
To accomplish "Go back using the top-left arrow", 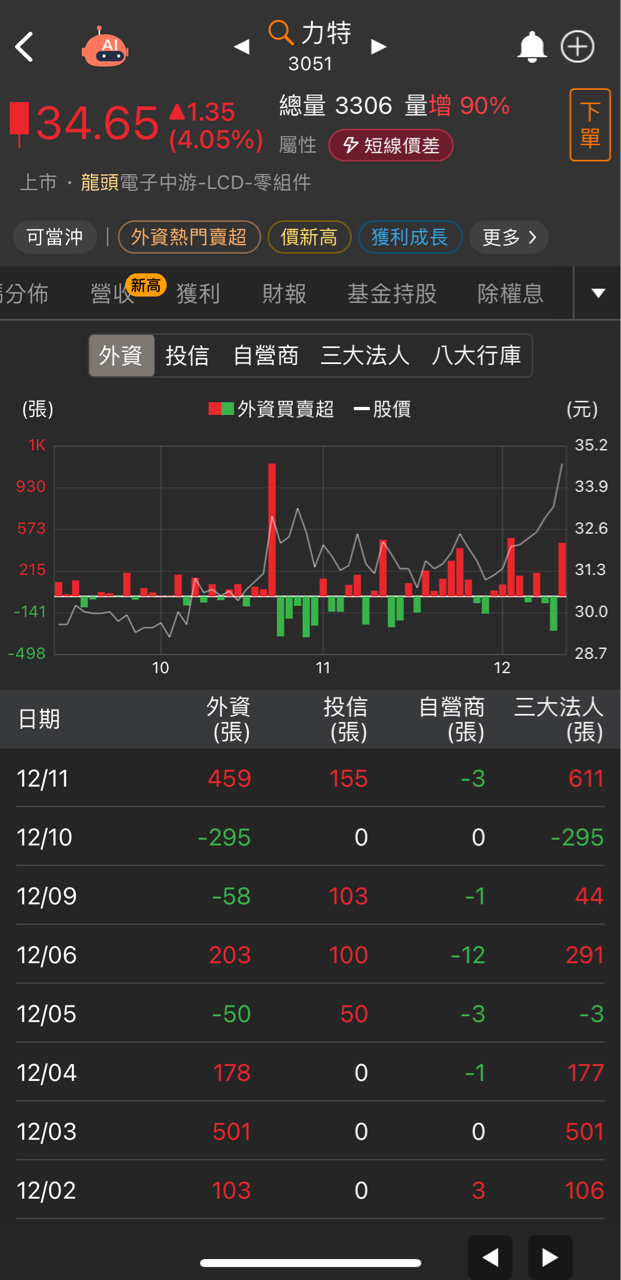I will (x=25, y=46).
